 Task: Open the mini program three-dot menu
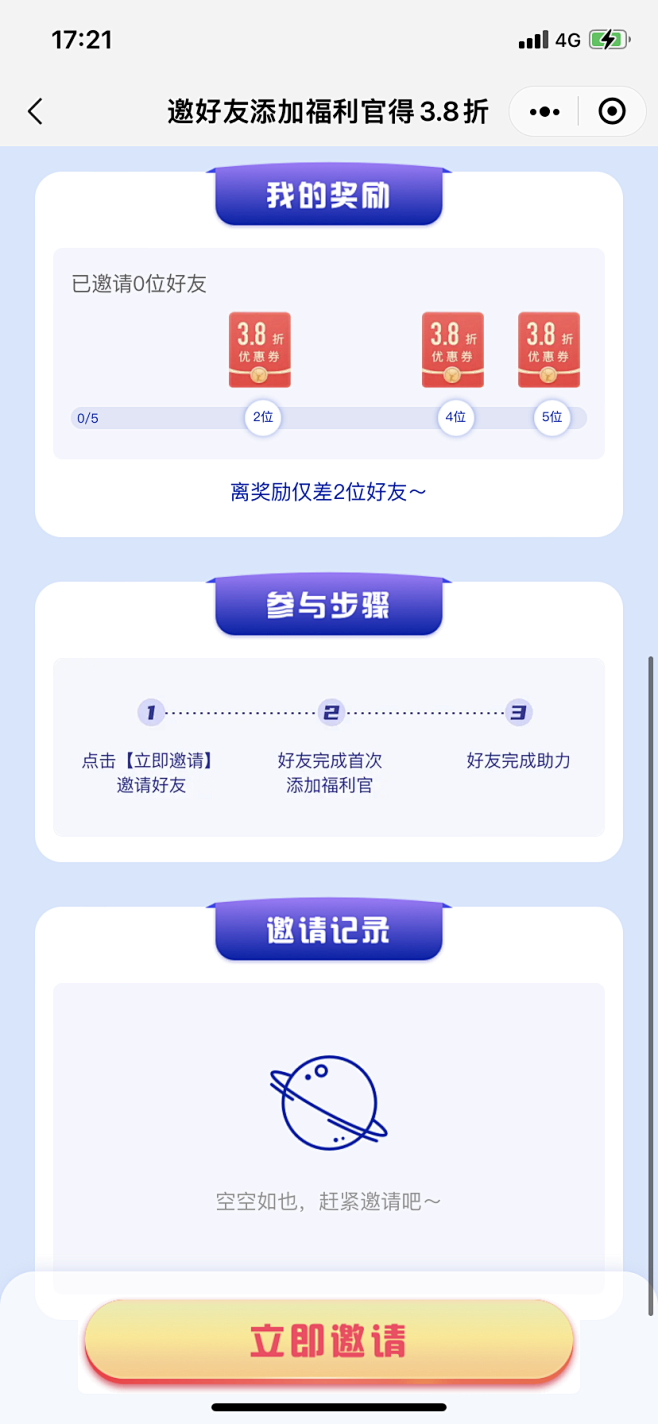544,111
